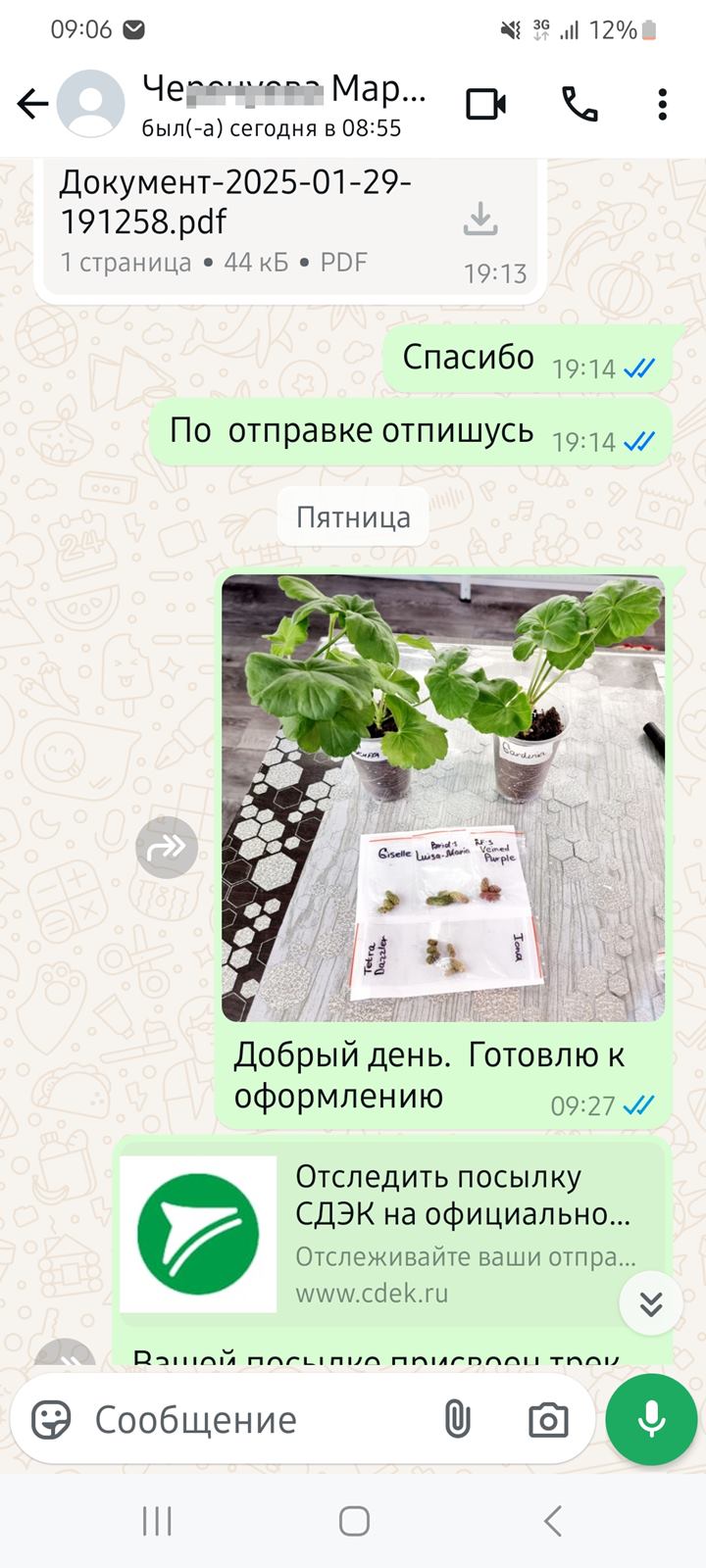706x1568 pixels.
Task: Forward the plants photo message
Action: point(167,847)
